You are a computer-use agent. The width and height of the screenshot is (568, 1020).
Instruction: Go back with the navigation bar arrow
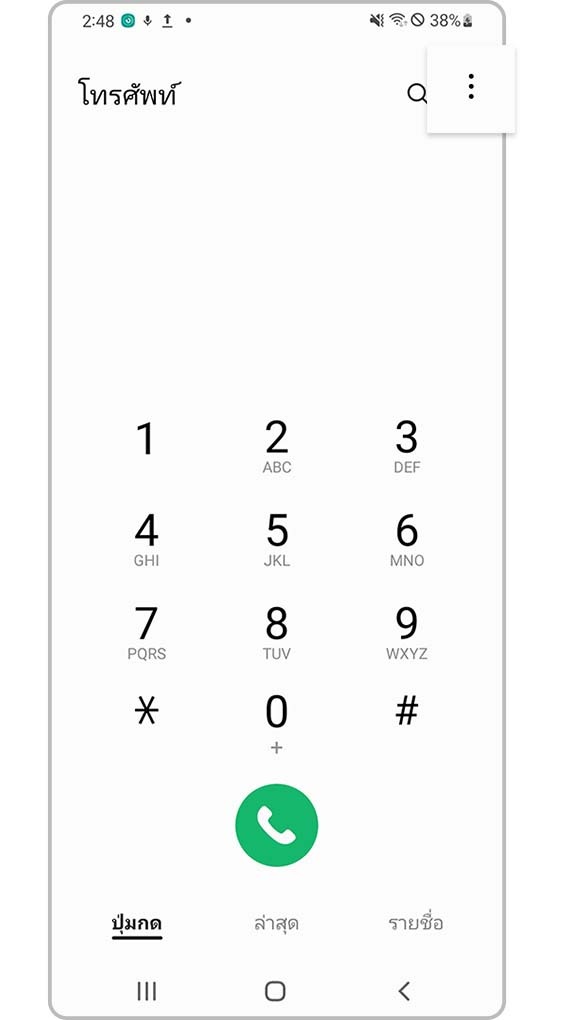click(404, 991)
